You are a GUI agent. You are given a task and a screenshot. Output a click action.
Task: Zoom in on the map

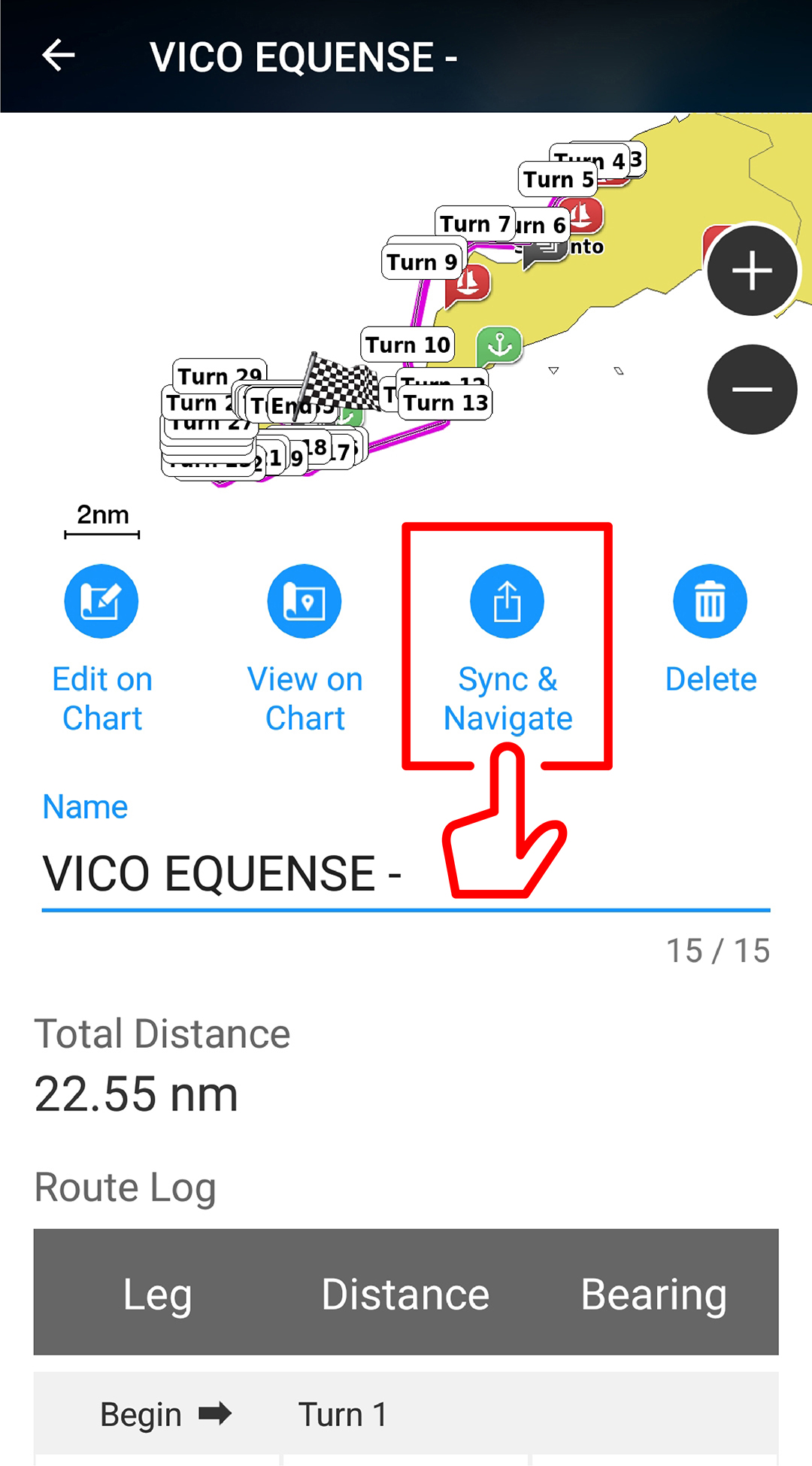click(751, 272)
